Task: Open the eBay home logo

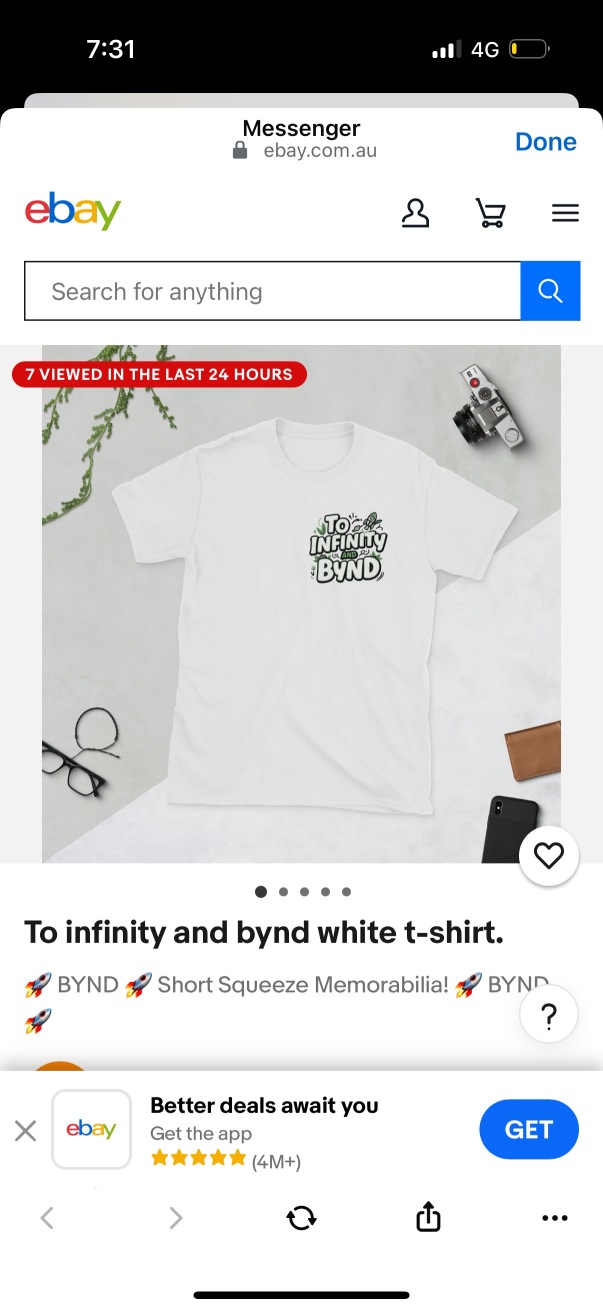Action: 73,212
